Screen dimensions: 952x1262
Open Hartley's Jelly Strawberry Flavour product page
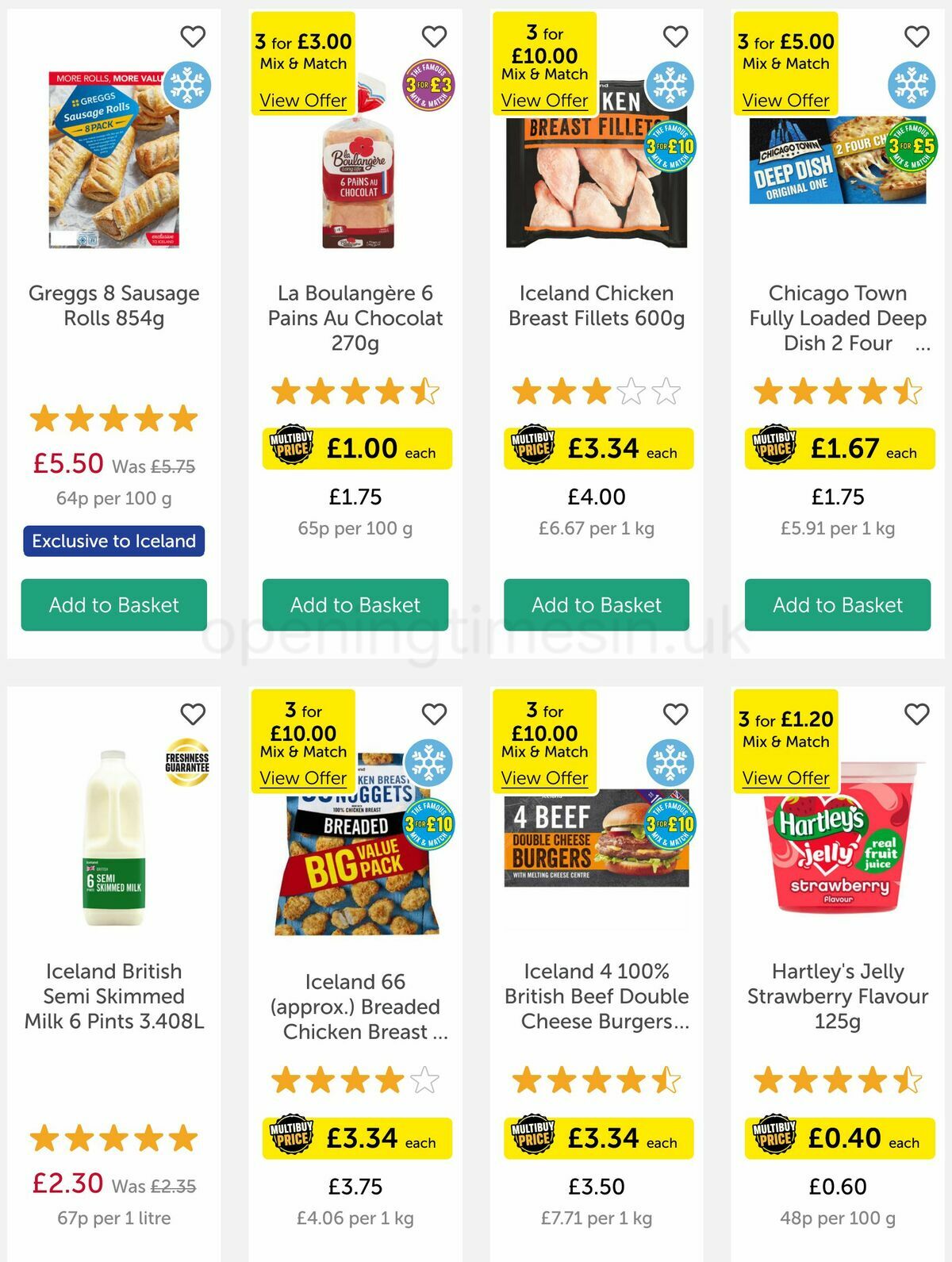click(837, 995)
